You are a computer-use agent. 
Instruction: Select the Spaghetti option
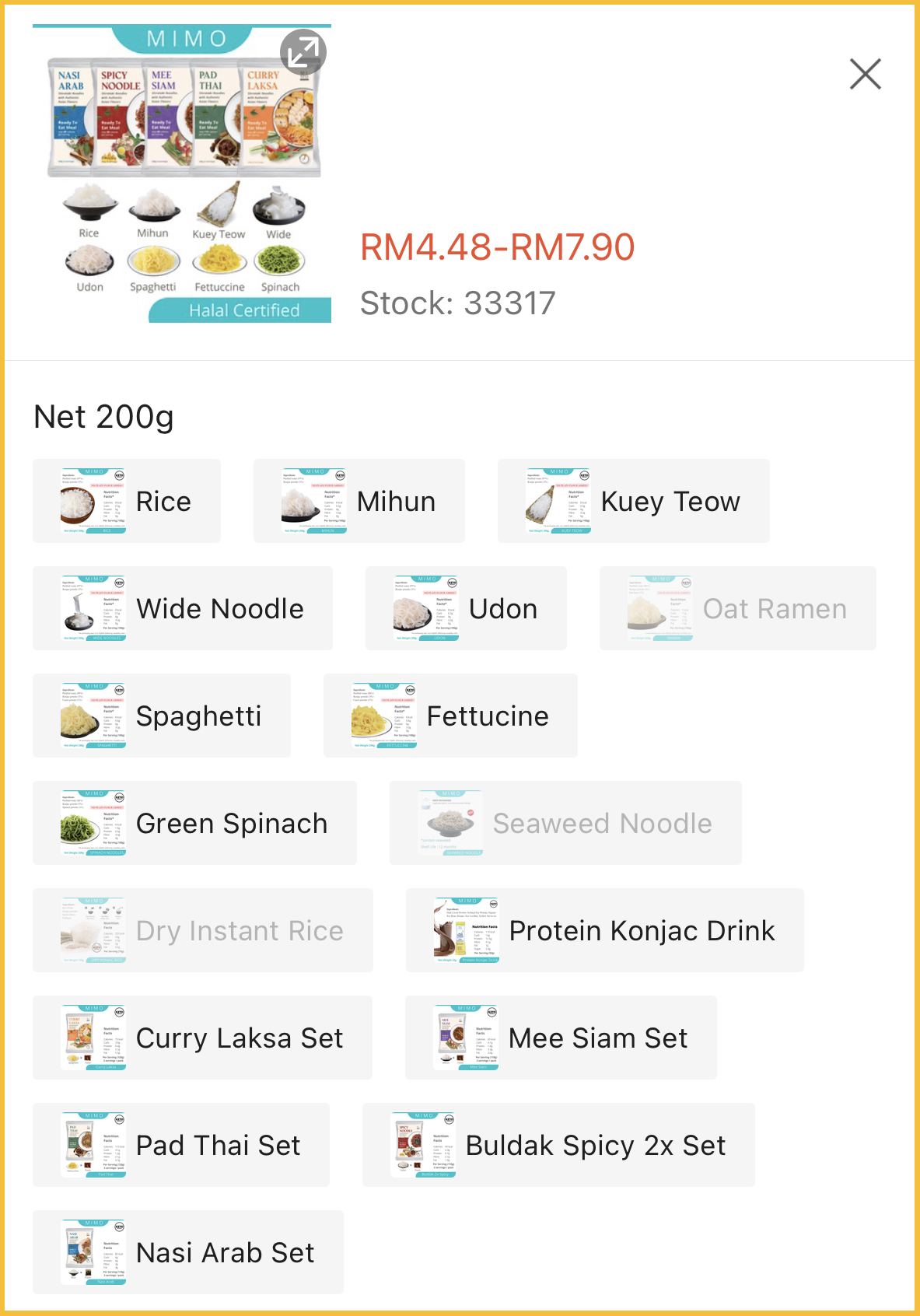coord(162,716)
